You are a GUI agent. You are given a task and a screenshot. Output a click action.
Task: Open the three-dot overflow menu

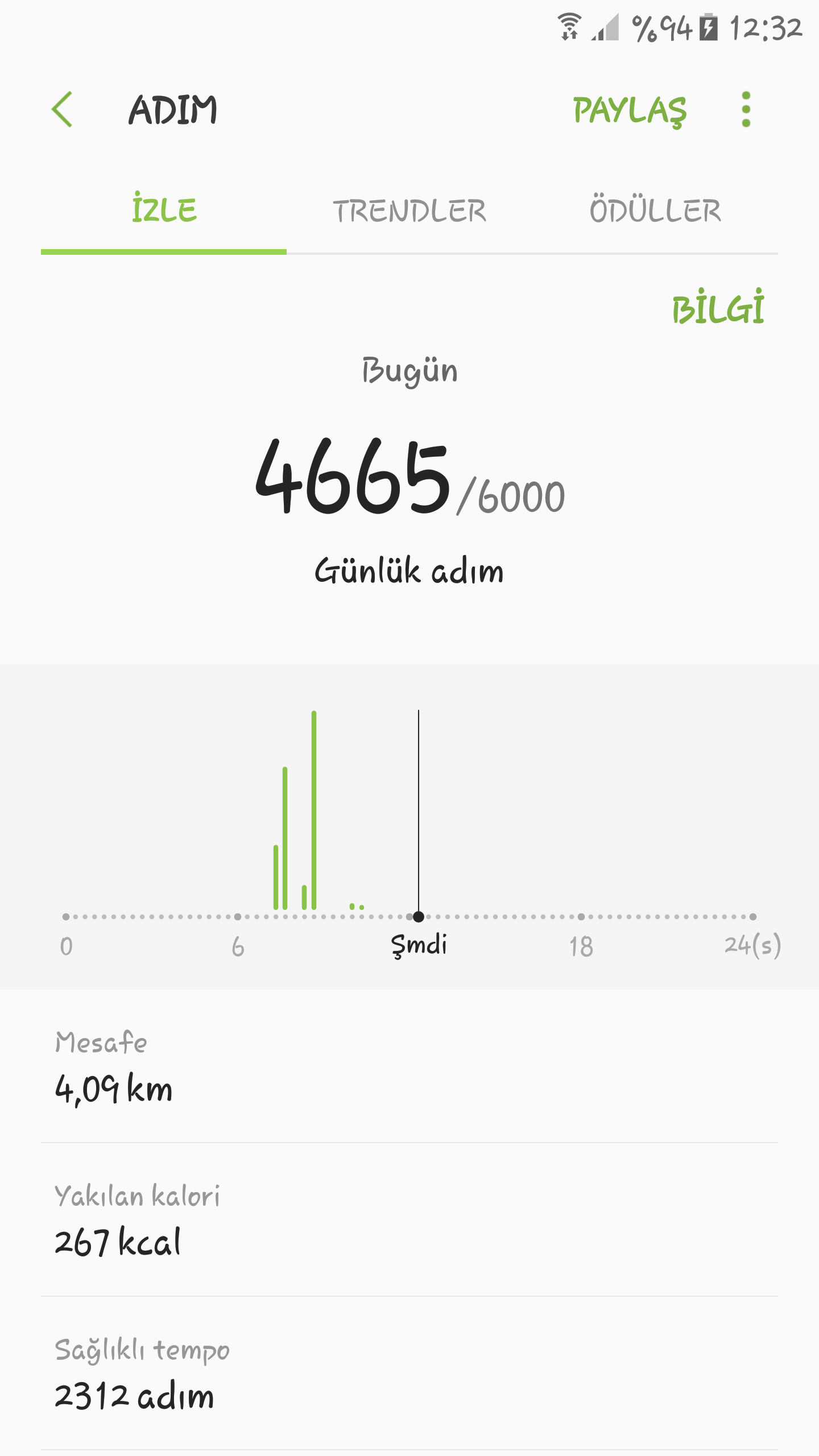746,109
